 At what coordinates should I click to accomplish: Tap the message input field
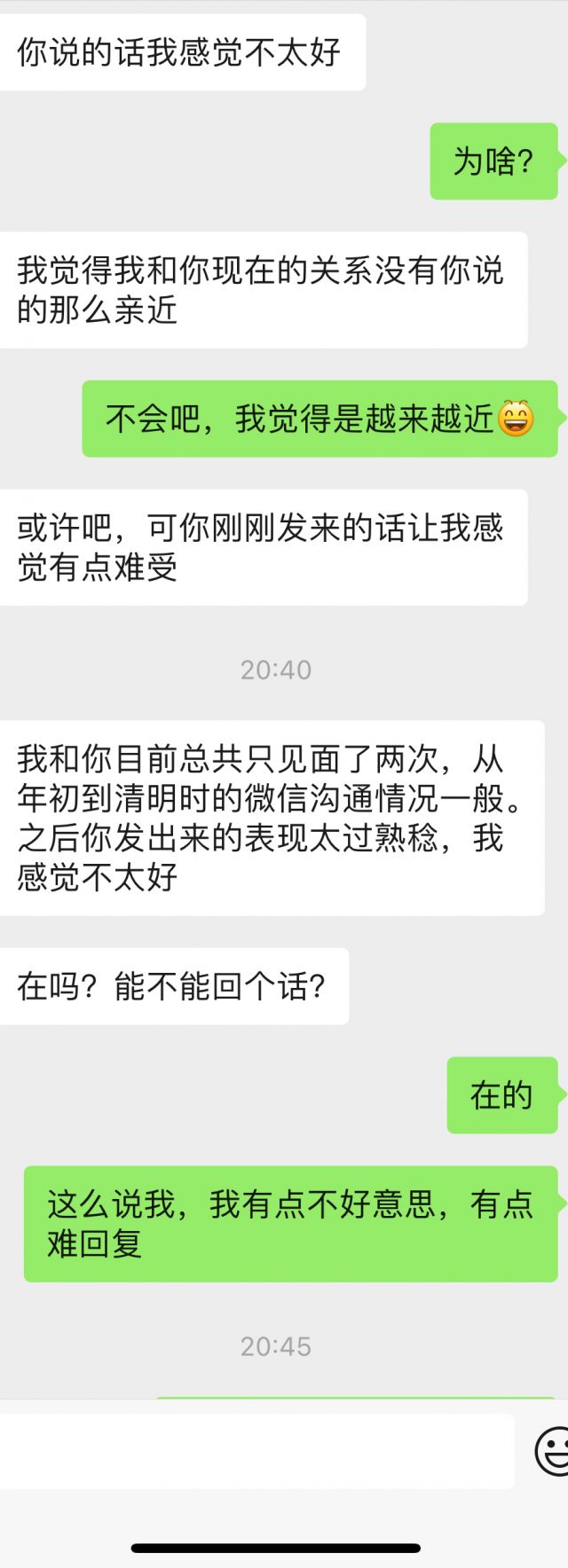click(256, 1452)
